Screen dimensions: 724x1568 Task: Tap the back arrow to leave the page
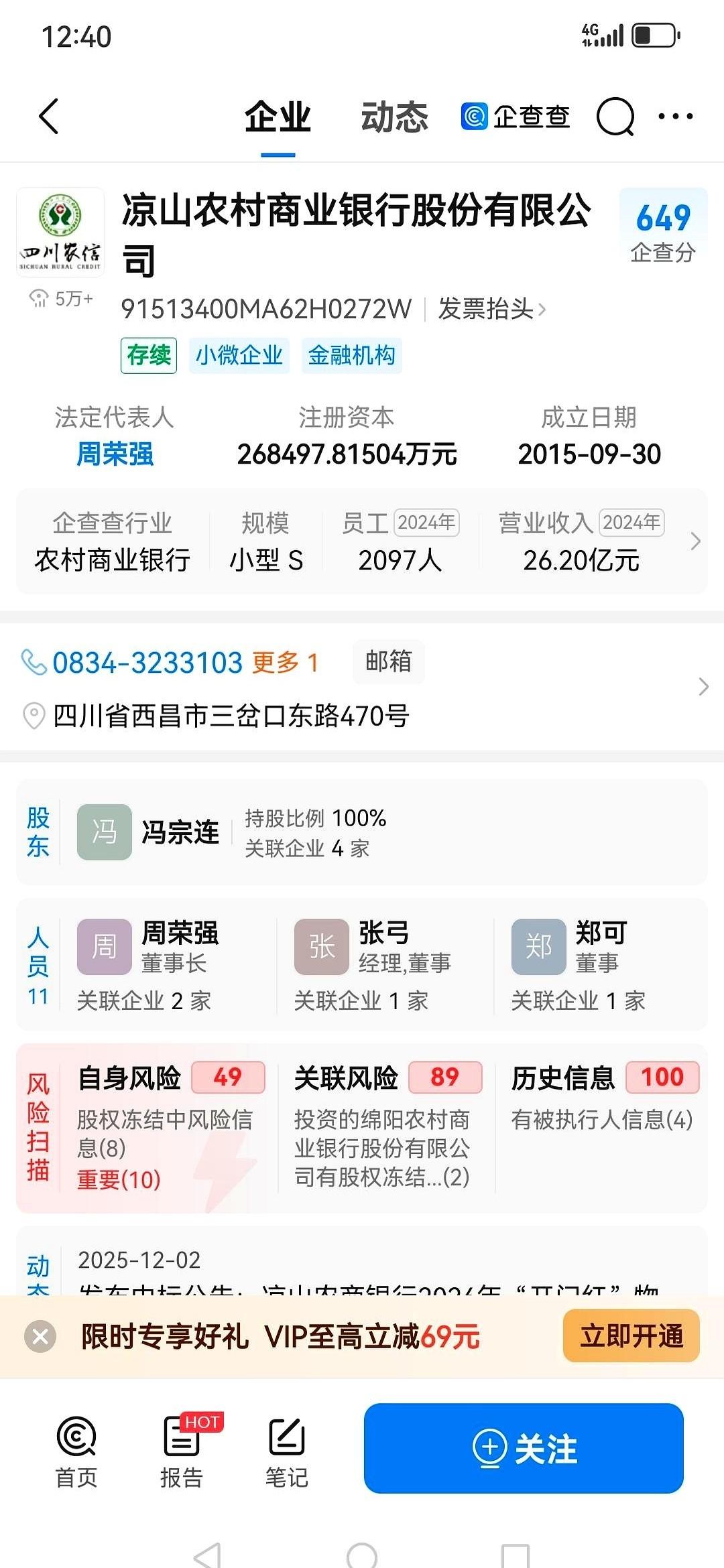coord(48,116)
